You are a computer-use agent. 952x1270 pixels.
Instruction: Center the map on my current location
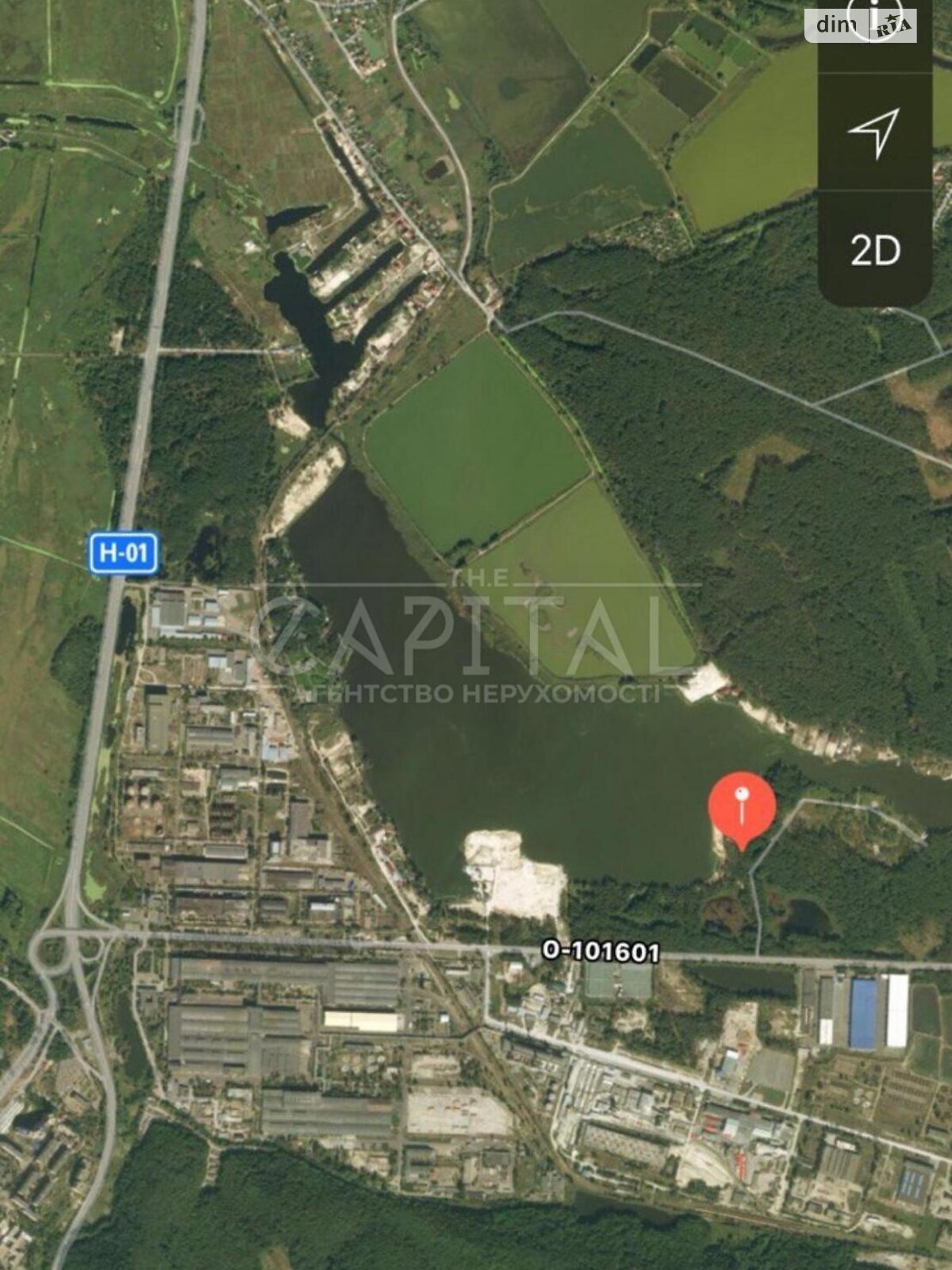pyautogui.click(x=874, y=133)
